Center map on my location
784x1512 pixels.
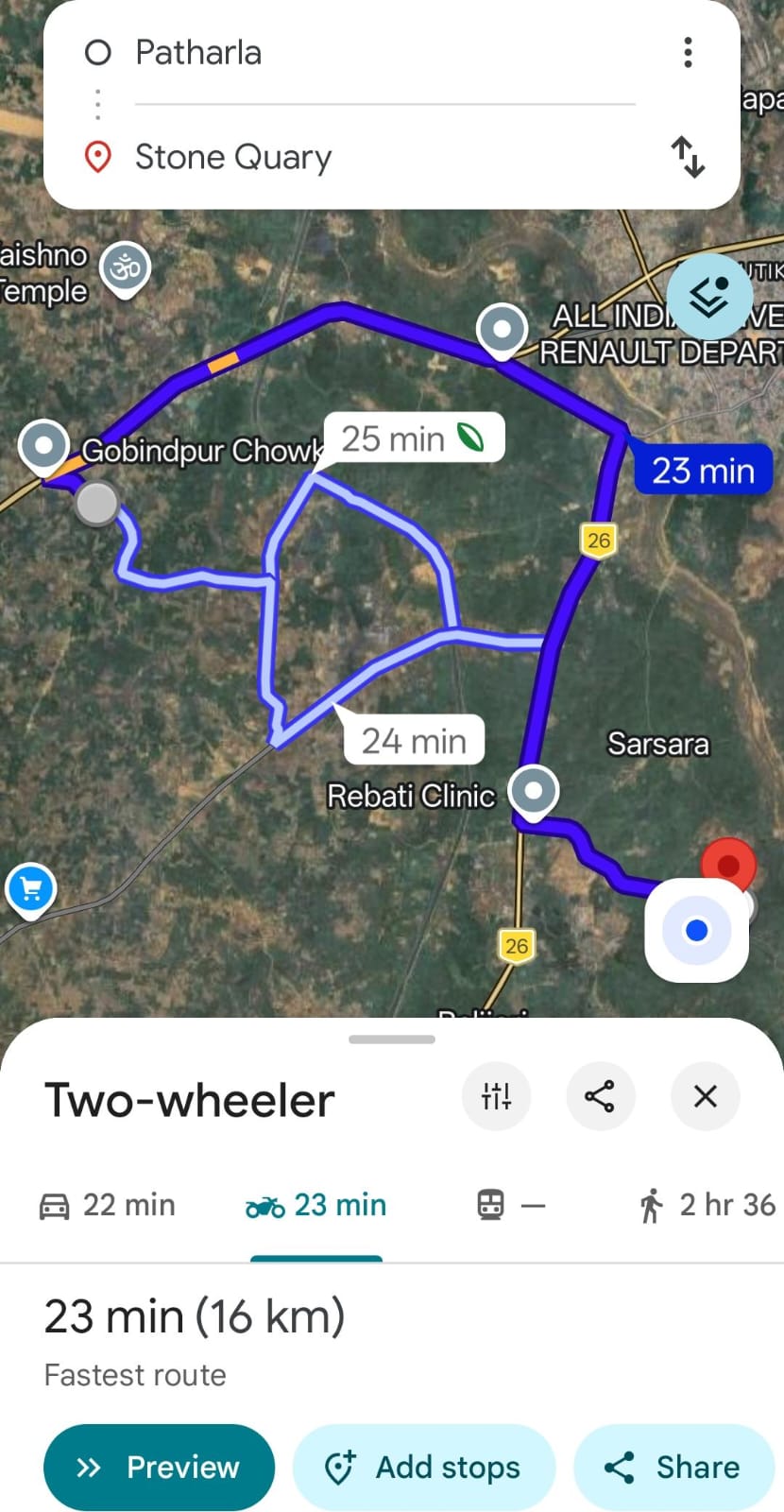tap(697, 931)
